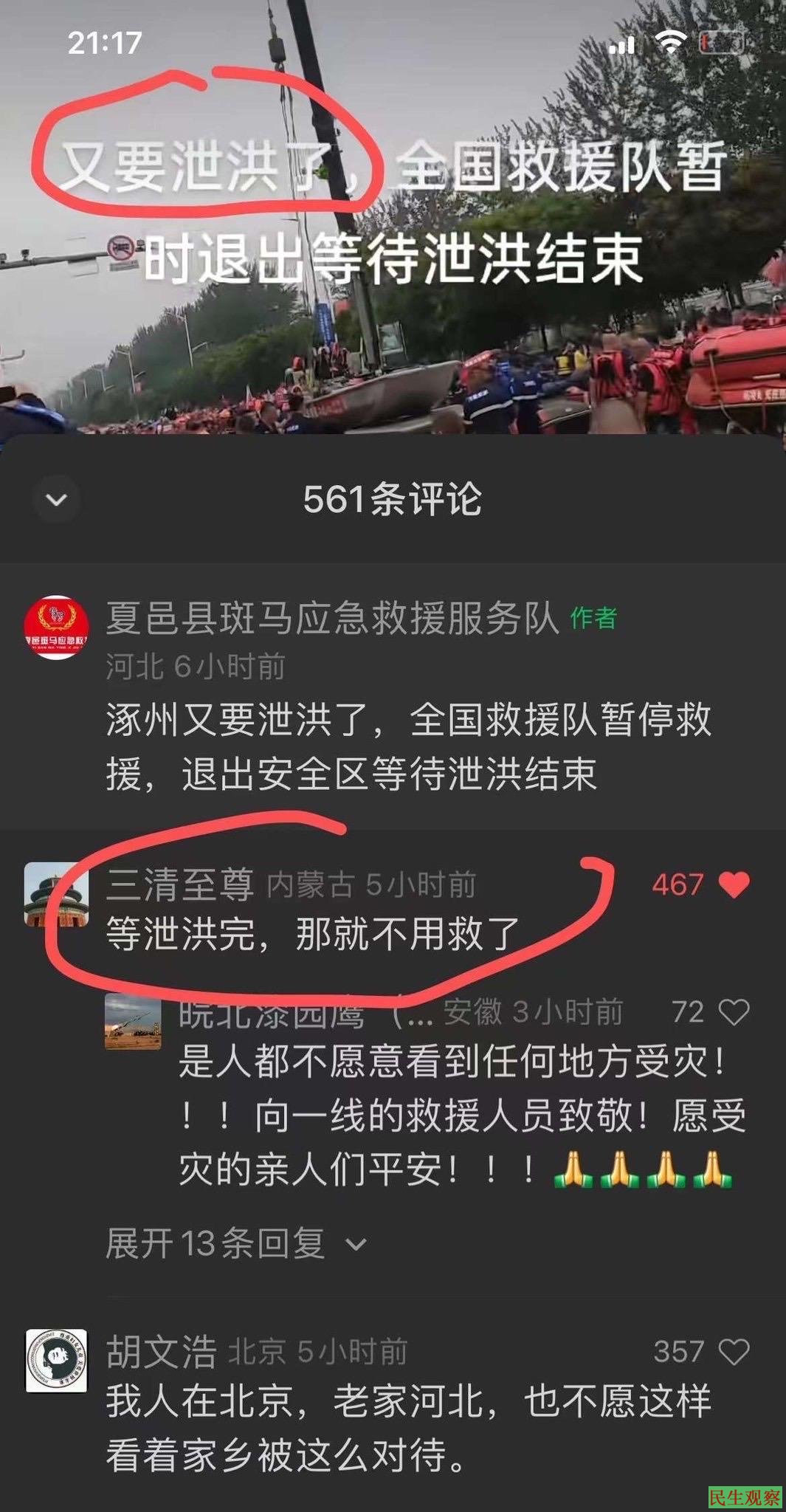This screenshot has height=1512, width=786.
Task: Like 三清至尊's comment with 467 likes
Action: (733, 884)
